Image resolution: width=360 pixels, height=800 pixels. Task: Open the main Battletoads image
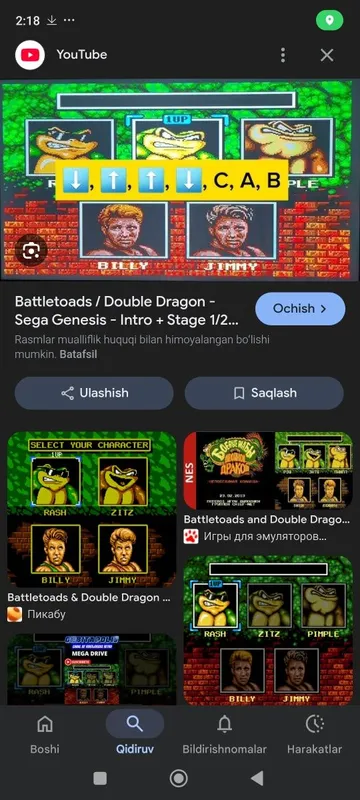(176, 180)
